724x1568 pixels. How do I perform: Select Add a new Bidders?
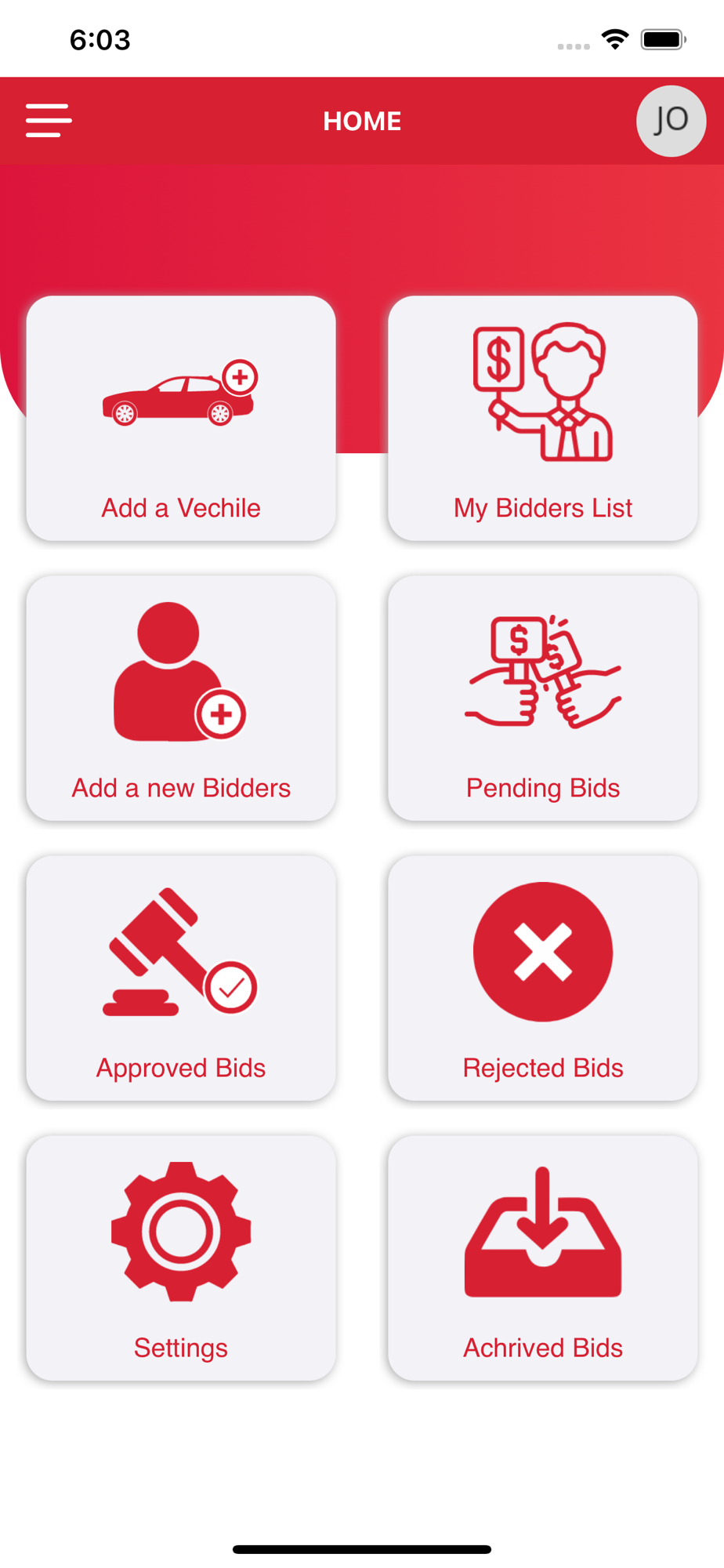[x=181, y=698]
